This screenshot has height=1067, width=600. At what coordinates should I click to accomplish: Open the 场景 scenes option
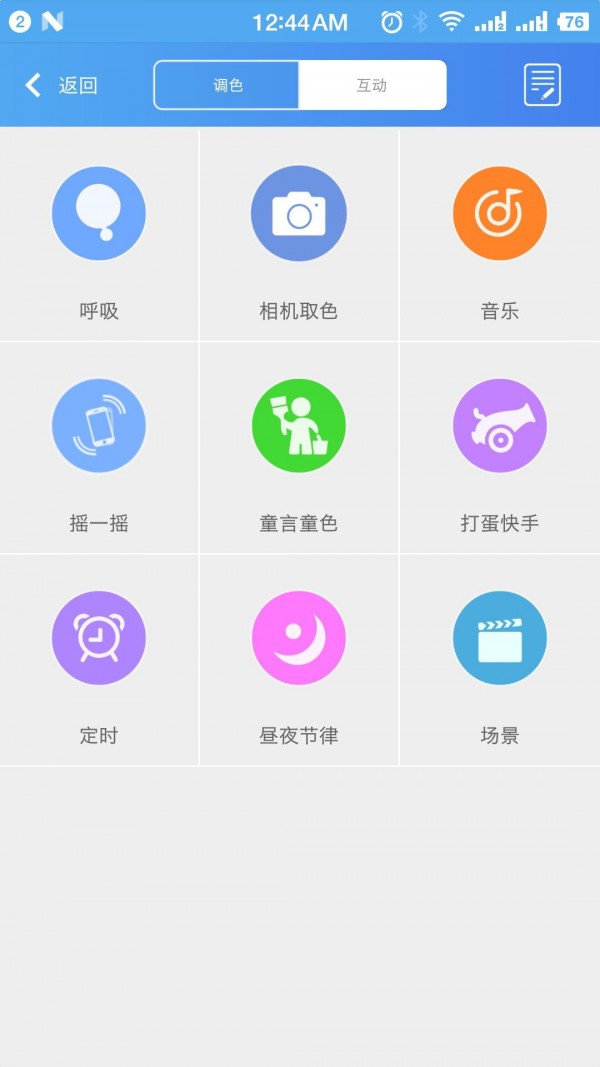pos(500,660)
